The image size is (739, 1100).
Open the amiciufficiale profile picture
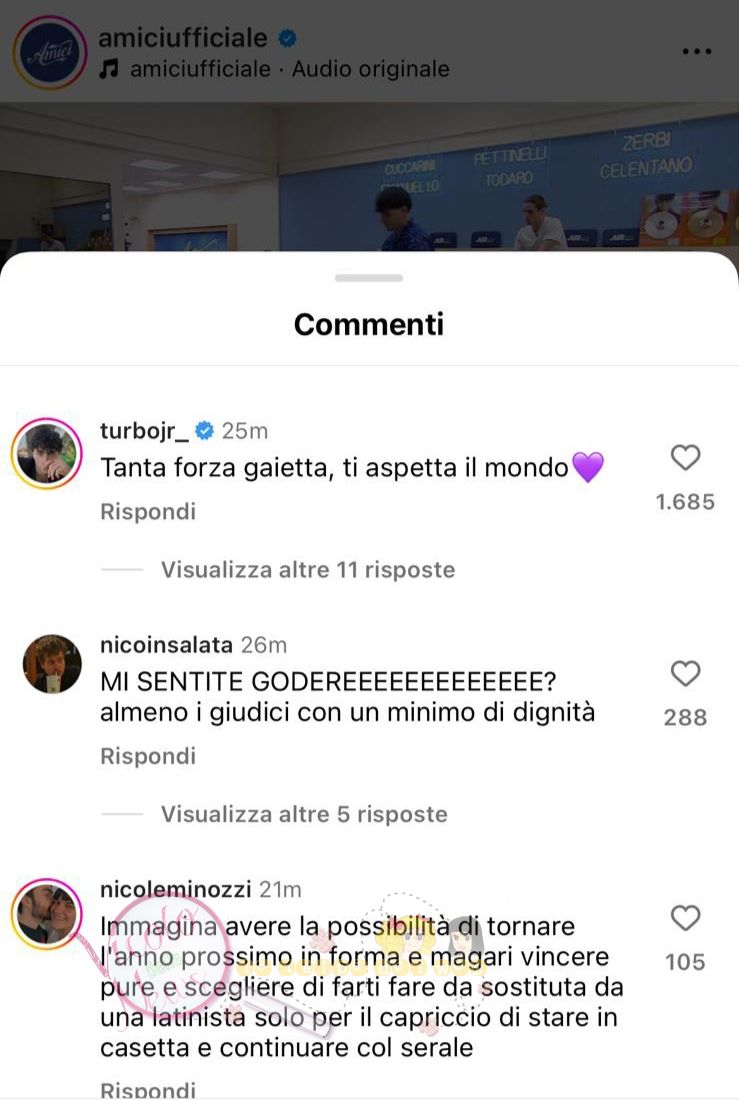(50, 53)
